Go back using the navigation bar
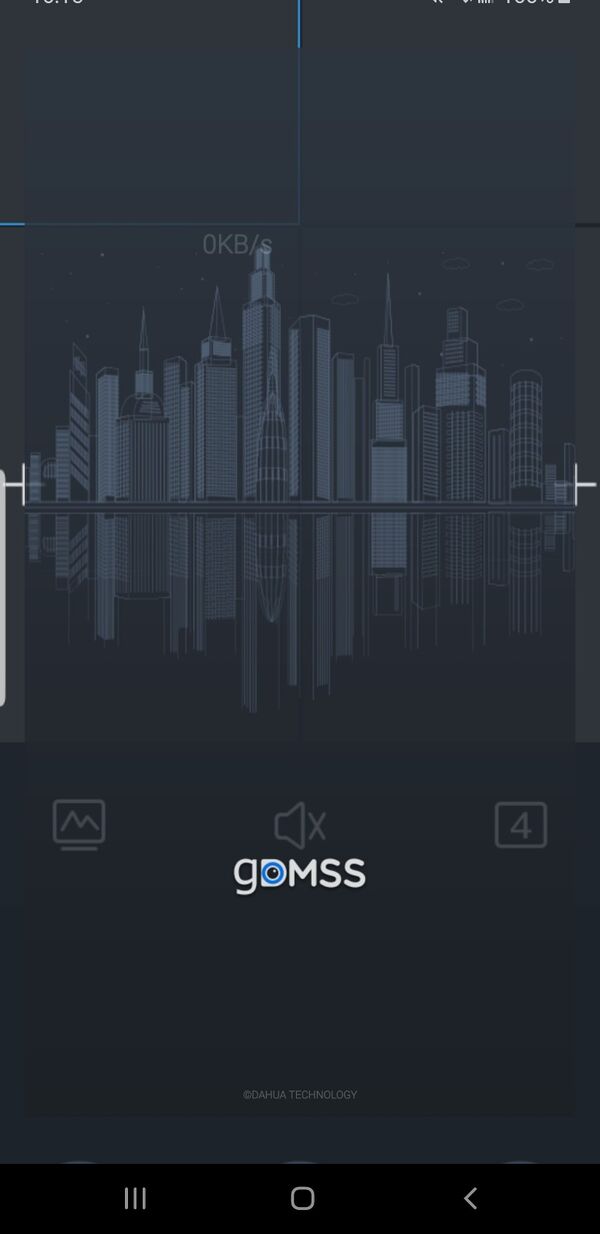The width and height of the screenshot is (600, 1234). coord(470,1197)
